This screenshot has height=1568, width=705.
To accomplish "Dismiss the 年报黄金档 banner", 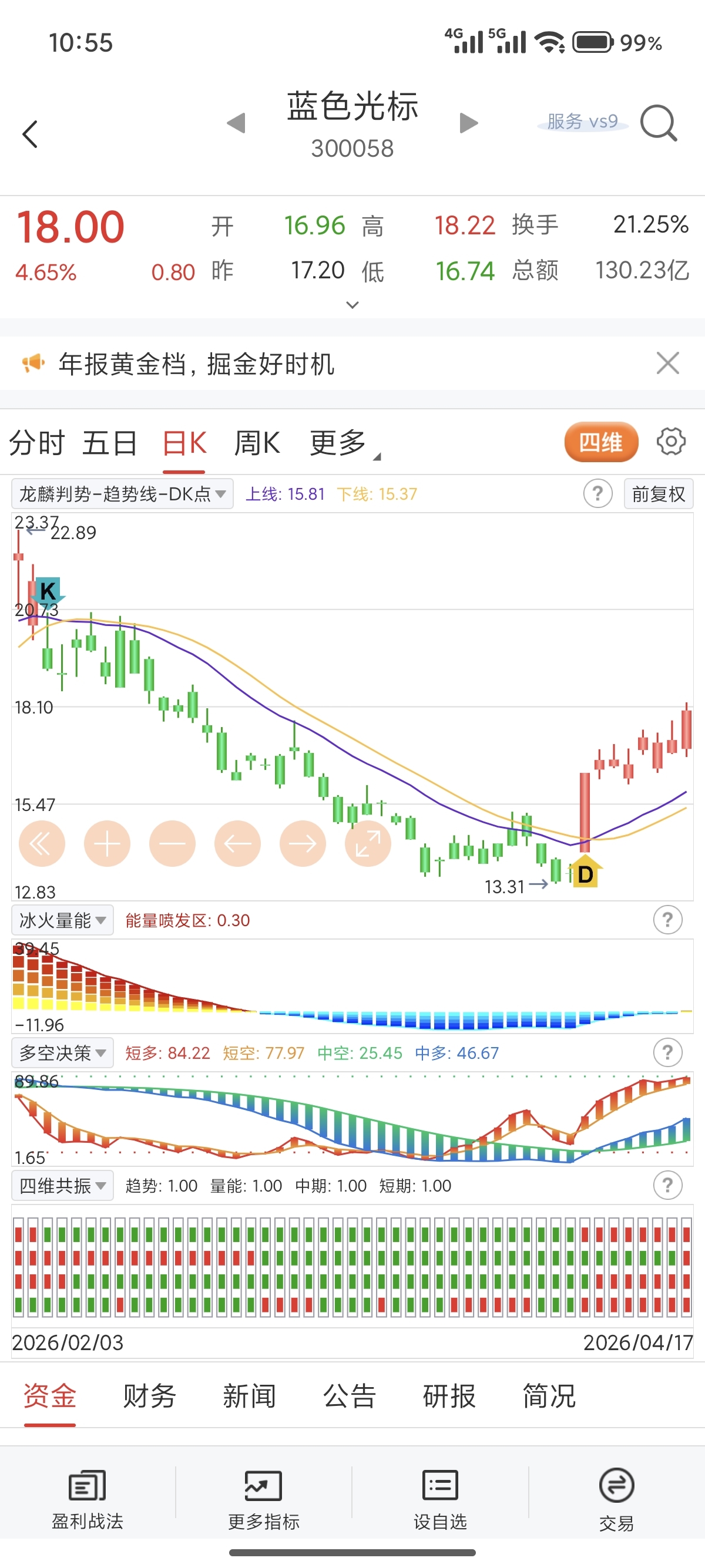I will pos(668,364).
